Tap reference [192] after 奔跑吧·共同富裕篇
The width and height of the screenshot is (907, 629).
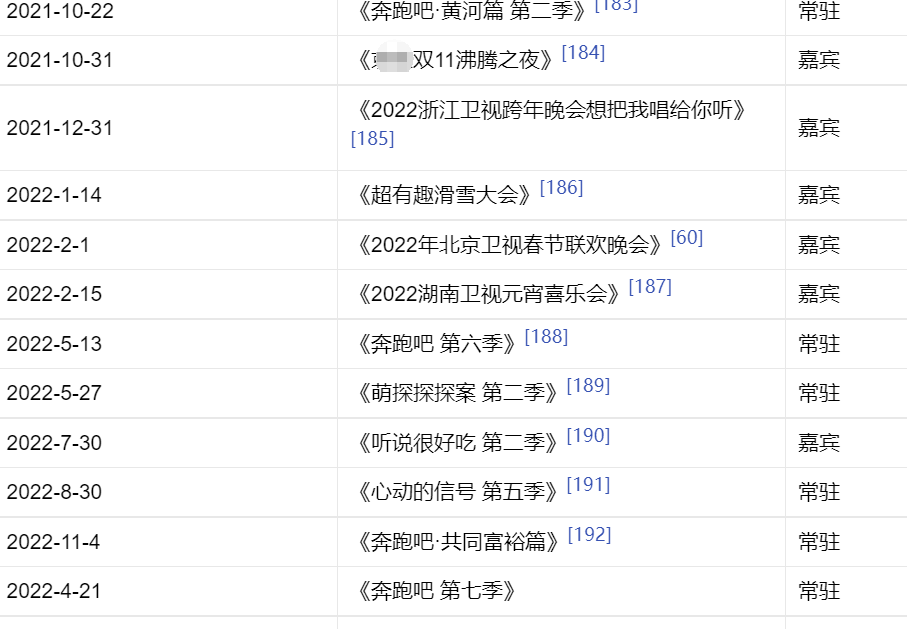point(589,535)
